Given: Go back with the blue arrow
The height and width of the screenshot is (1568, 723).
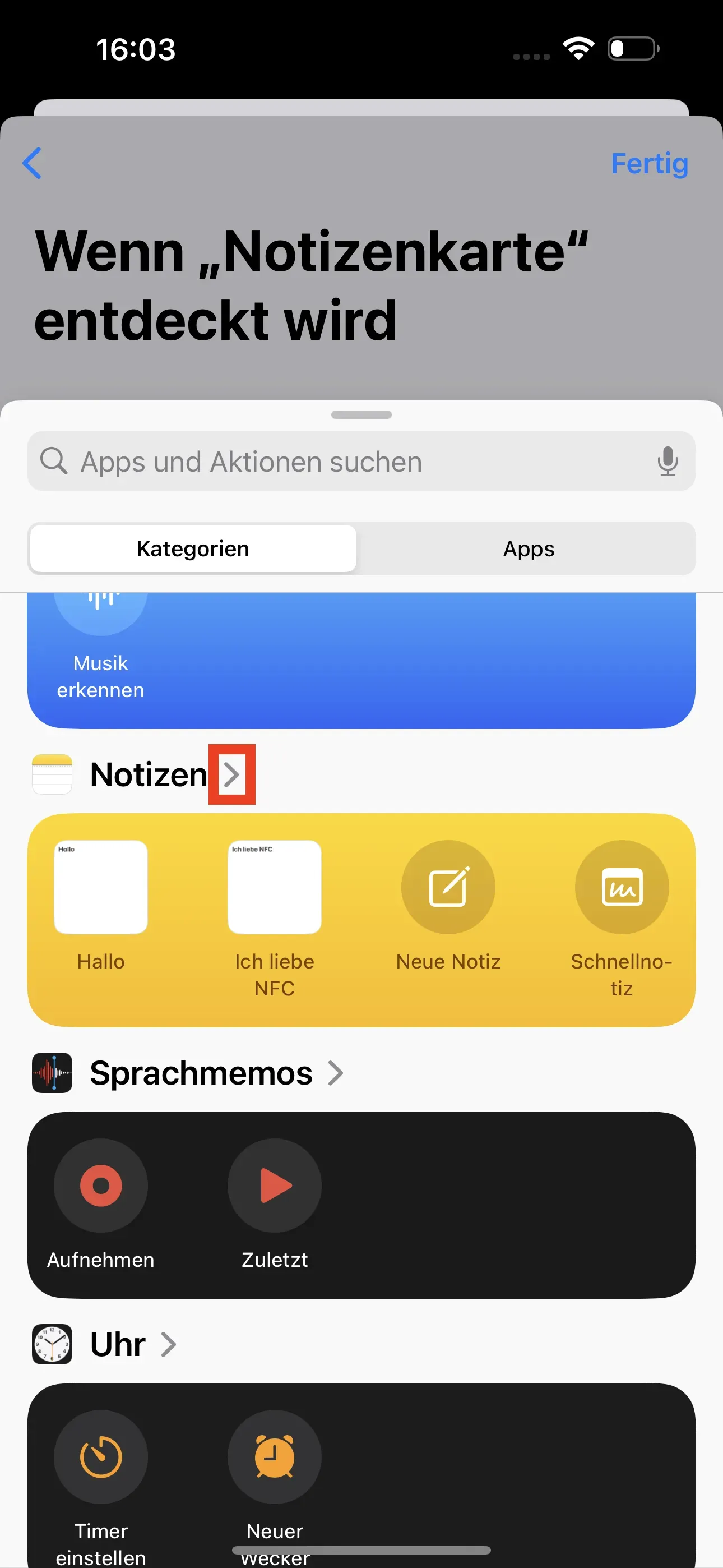Looking at the screenshot, I should click(x=31, y=163).
